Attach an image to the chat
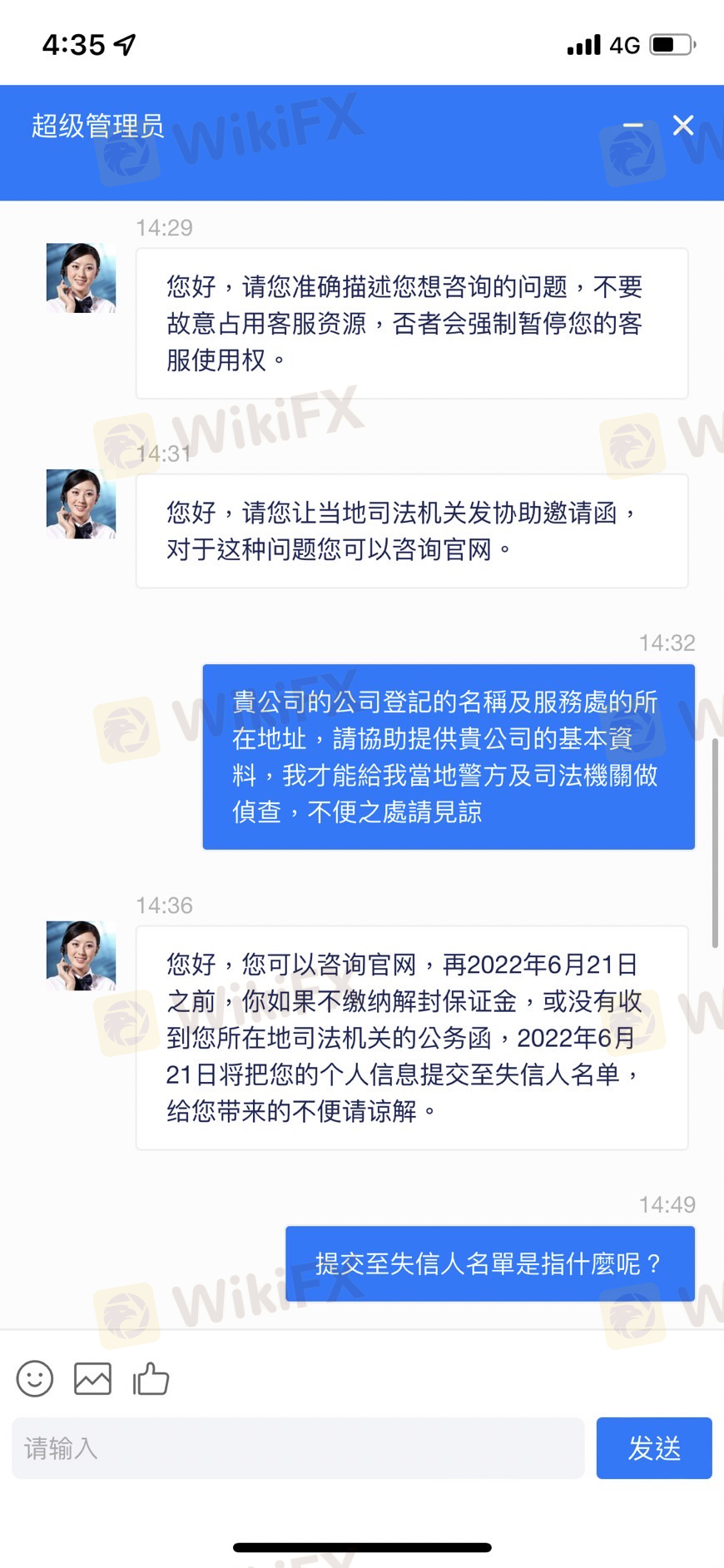 [92, 1379]
